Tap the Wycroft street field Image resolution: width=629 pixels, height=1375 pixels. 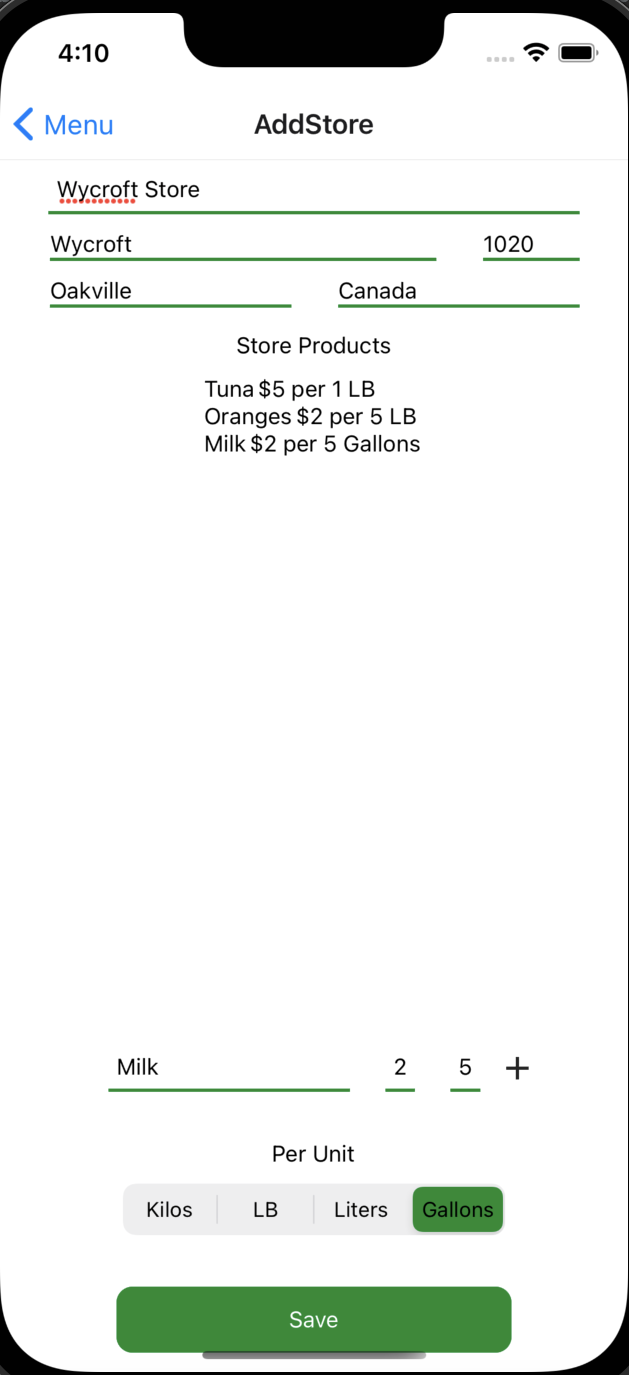click(242, 244)
